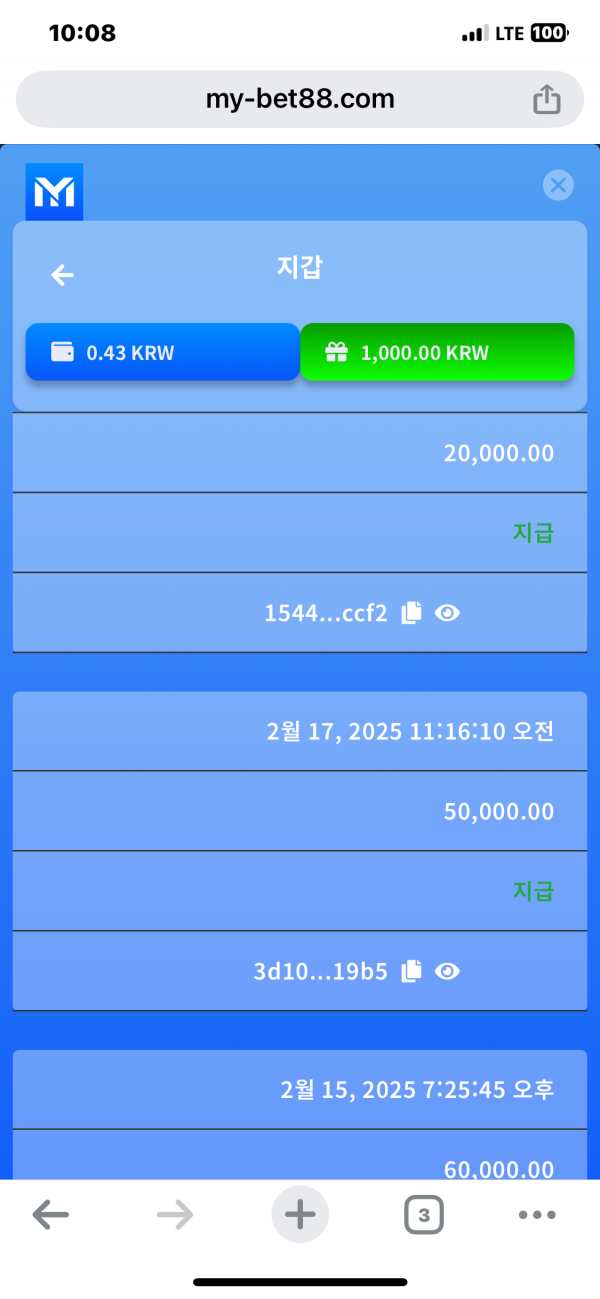Image resolution: width=600 pixels, height=1299 pixels.
Task: Open the browser's more options menu
Action: tap(537, 1215)
